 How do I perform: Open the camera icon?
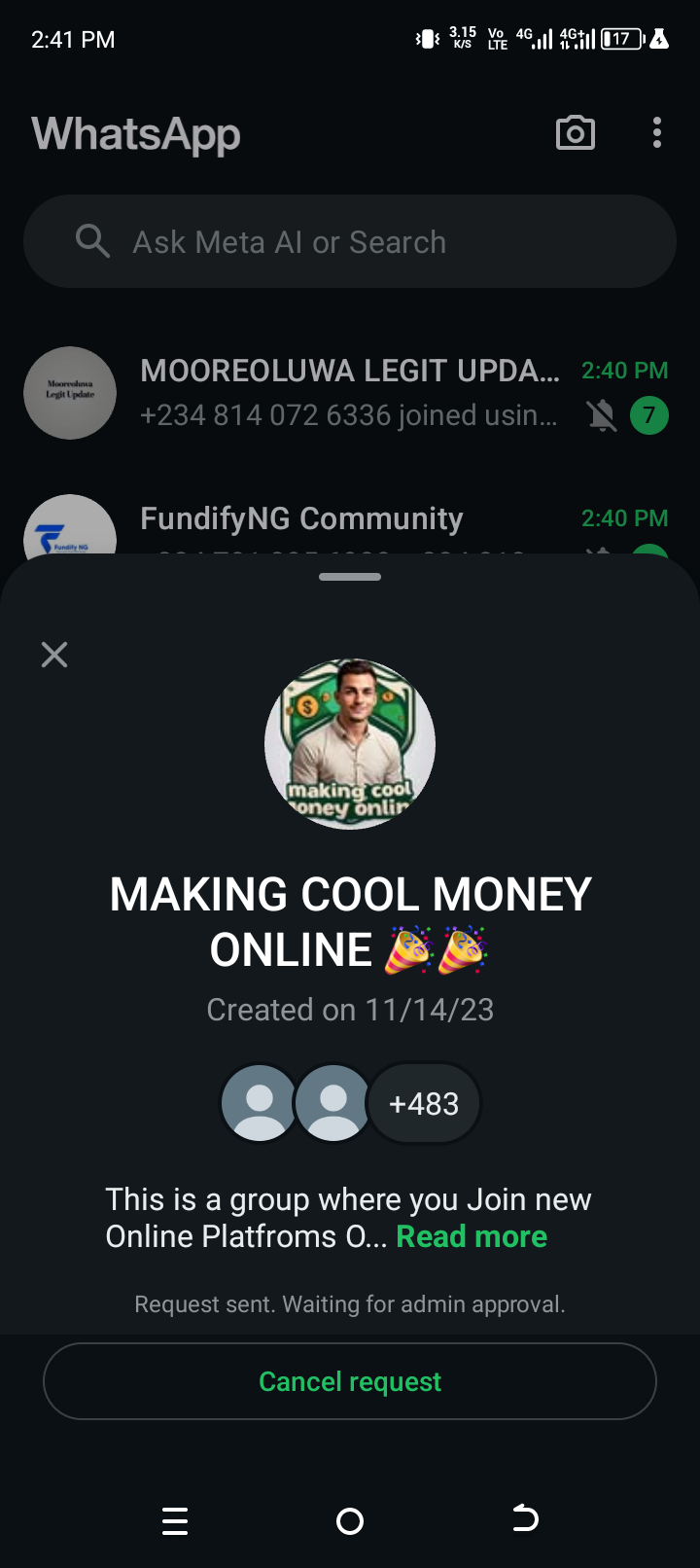575,133
